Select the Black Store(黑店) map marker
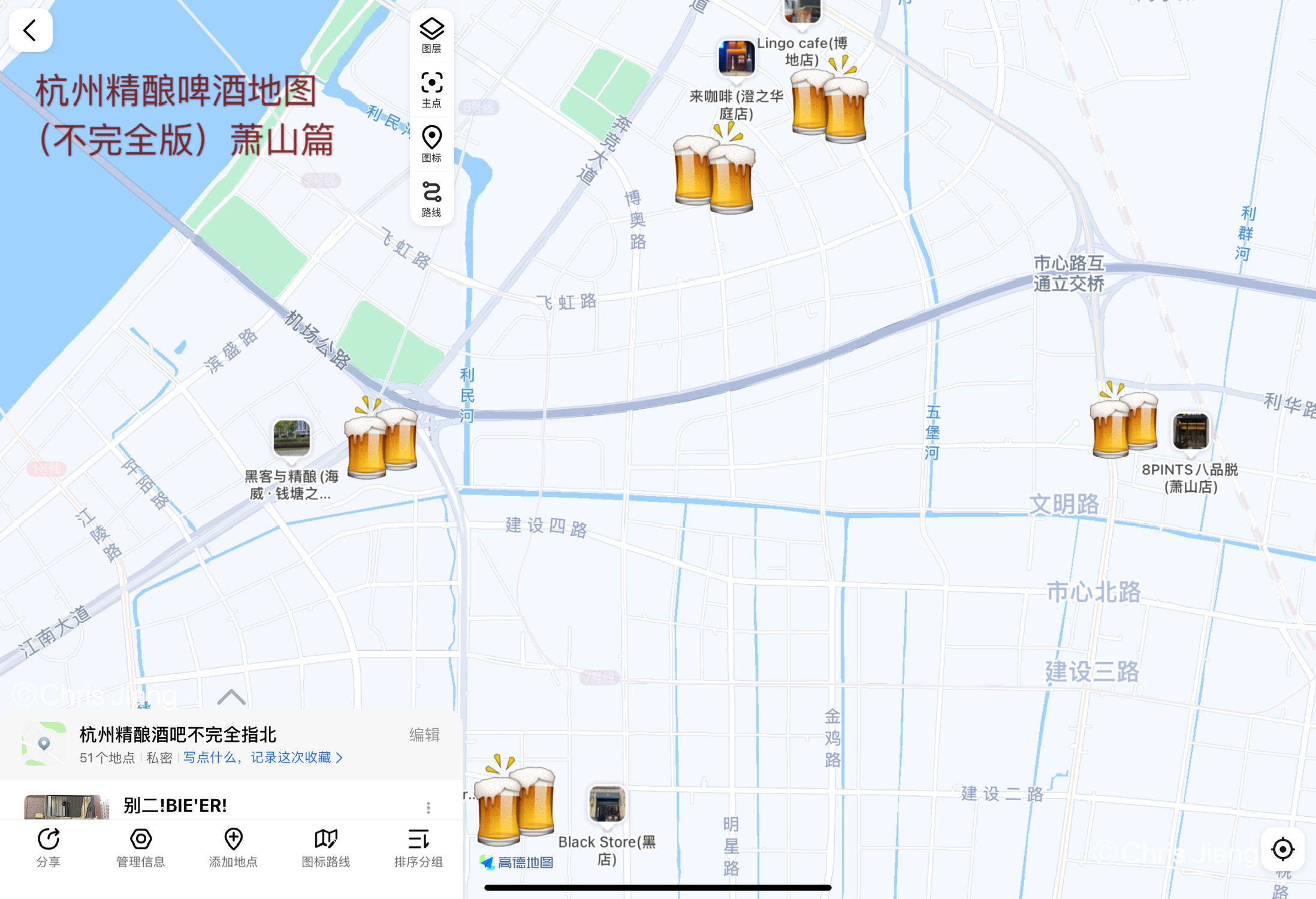1316x899 pixels. pyautogui.click(x=606, y=804)
